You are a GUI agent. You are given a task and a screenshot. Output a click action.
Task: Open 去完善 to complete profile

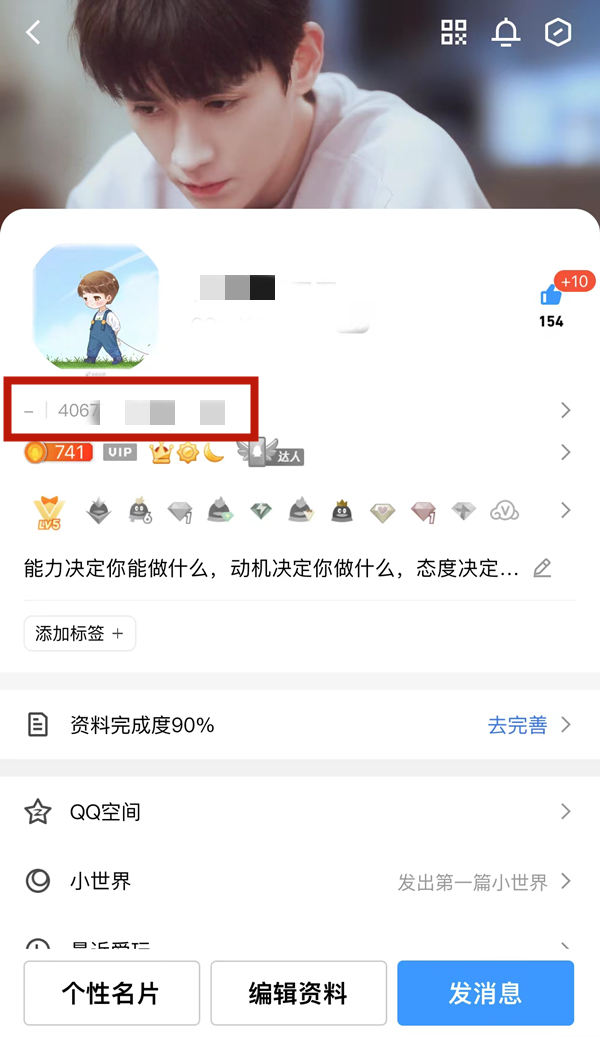click(528, 725)
